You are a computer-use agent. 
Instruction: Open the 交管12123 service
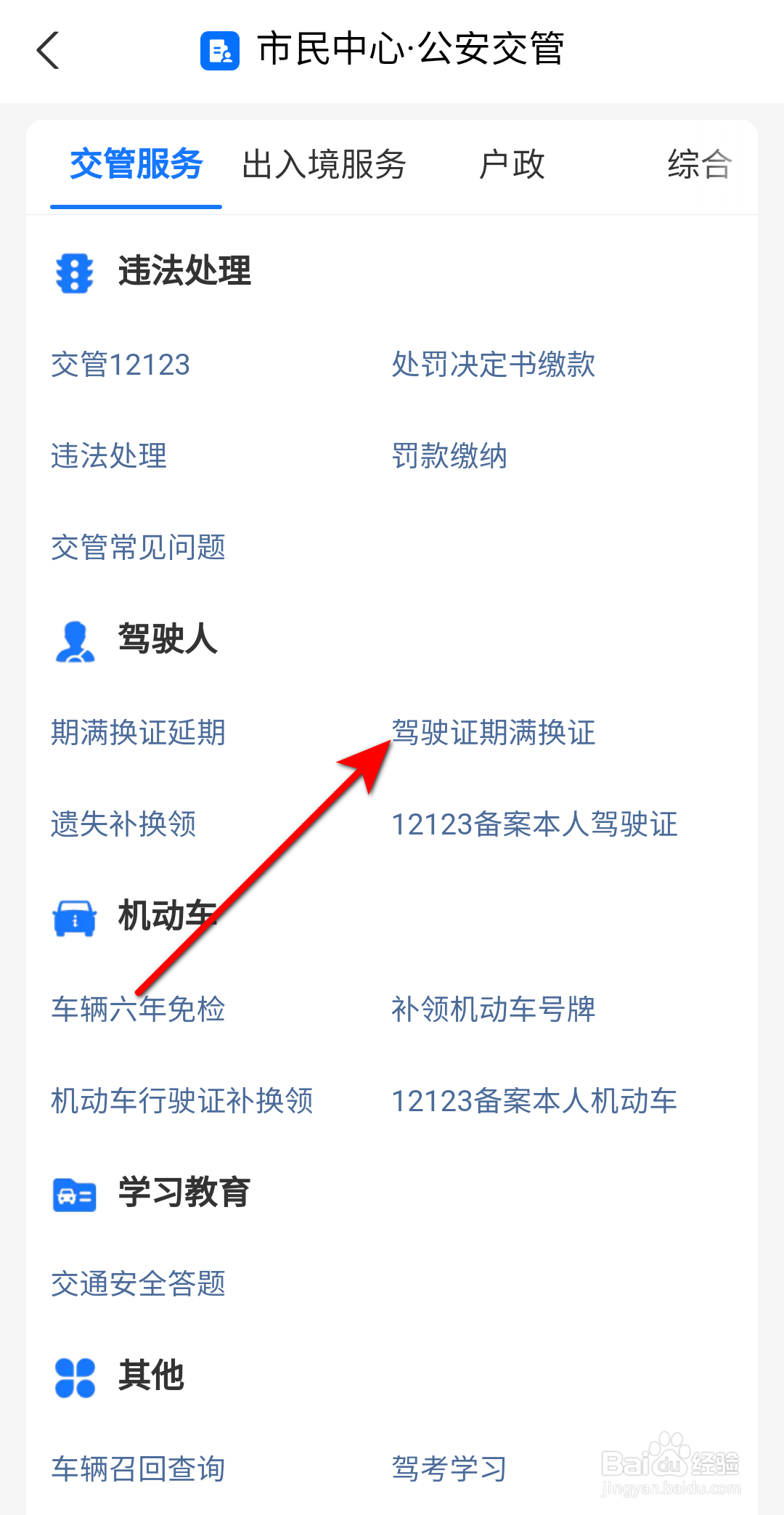click(x=121, y=365)
